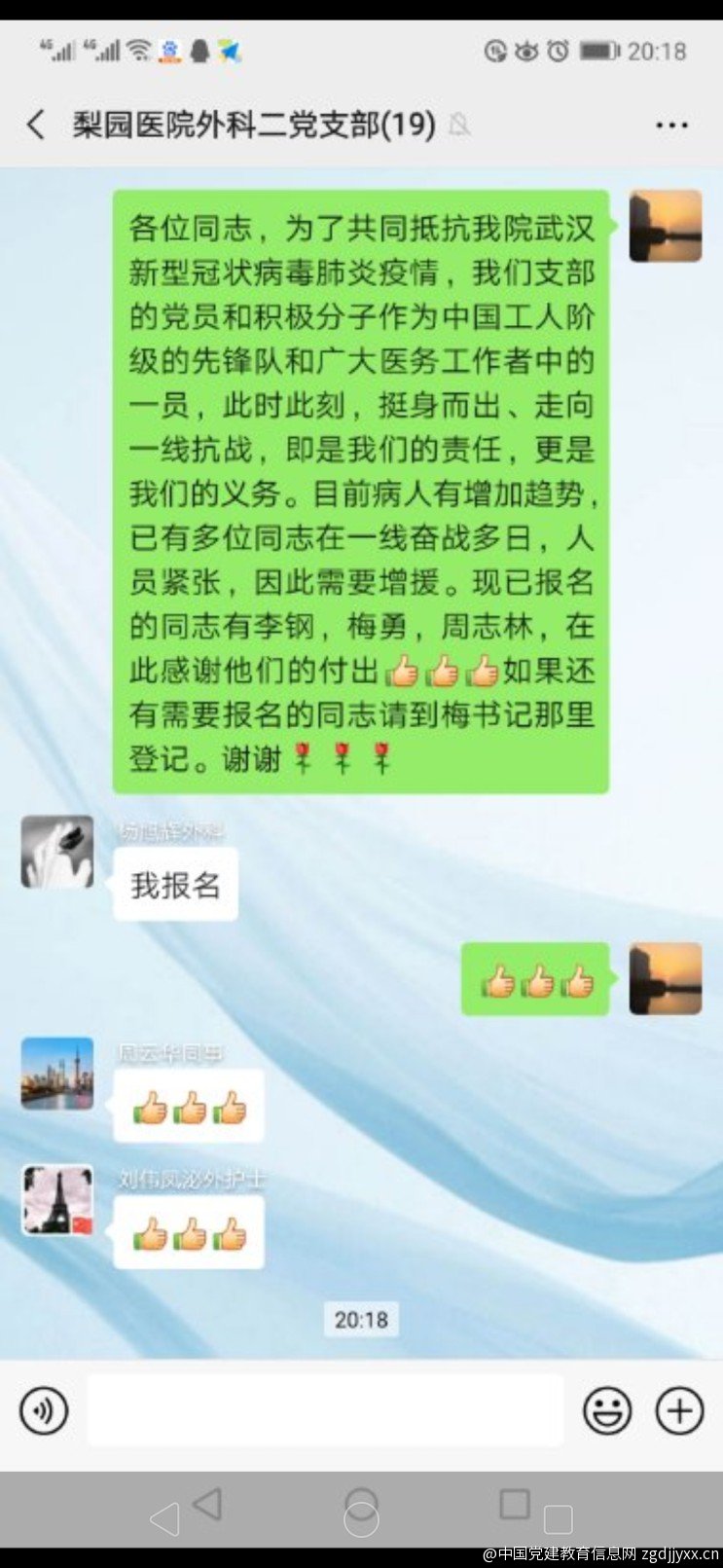Switch to voice message input
The height and width of the screenshot is (1568, 723).
tap(44, 1410)
